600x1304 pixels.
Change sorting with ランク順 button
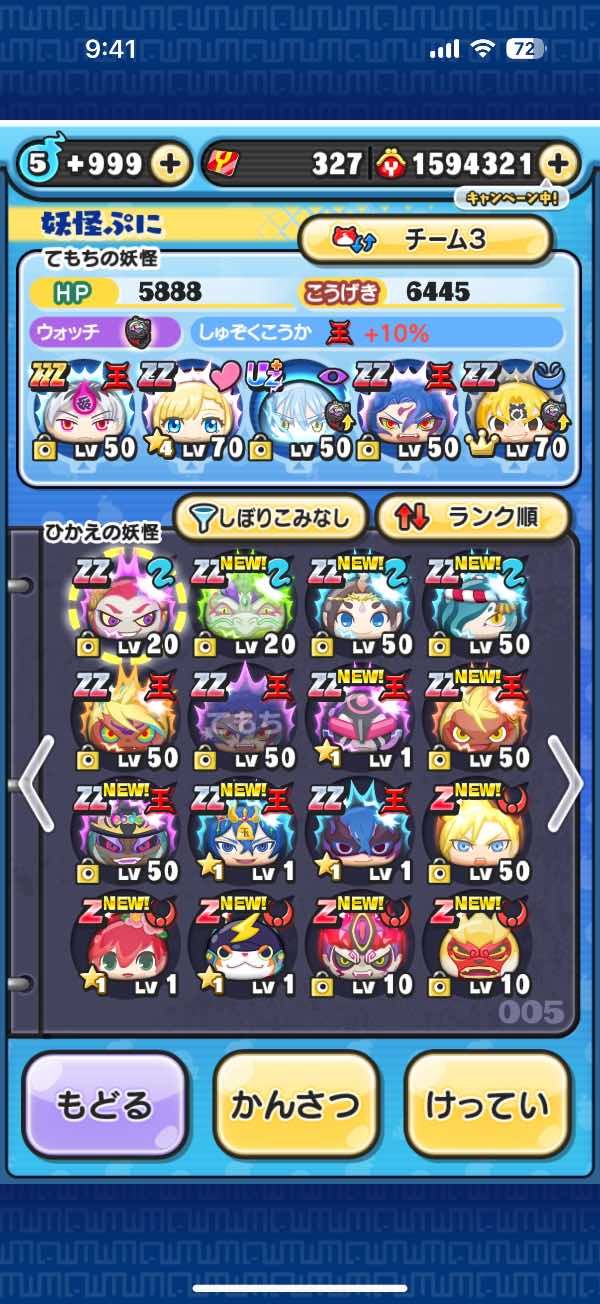click(x=472, y=517)
